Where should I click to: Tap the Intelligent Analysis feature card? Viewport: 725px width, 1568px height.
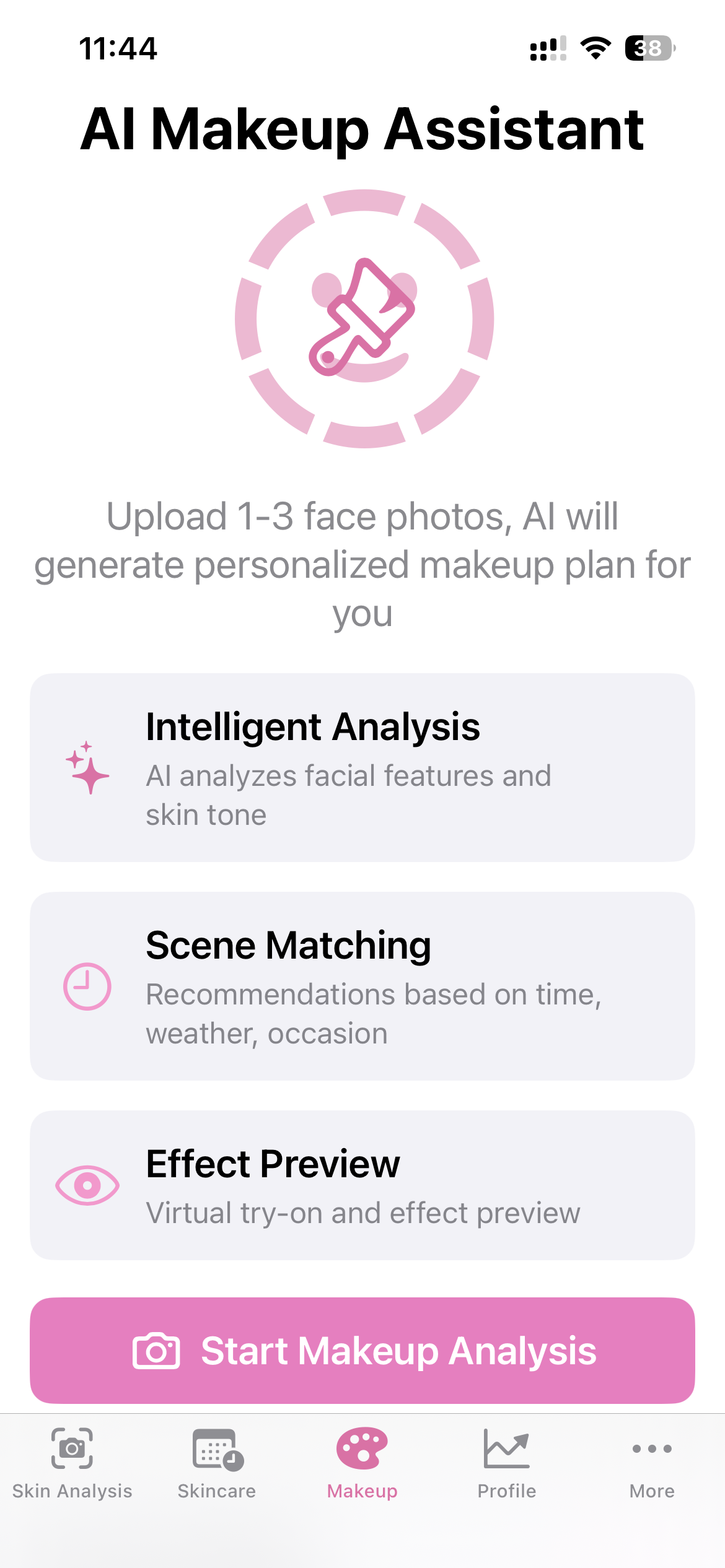point(362,771)
